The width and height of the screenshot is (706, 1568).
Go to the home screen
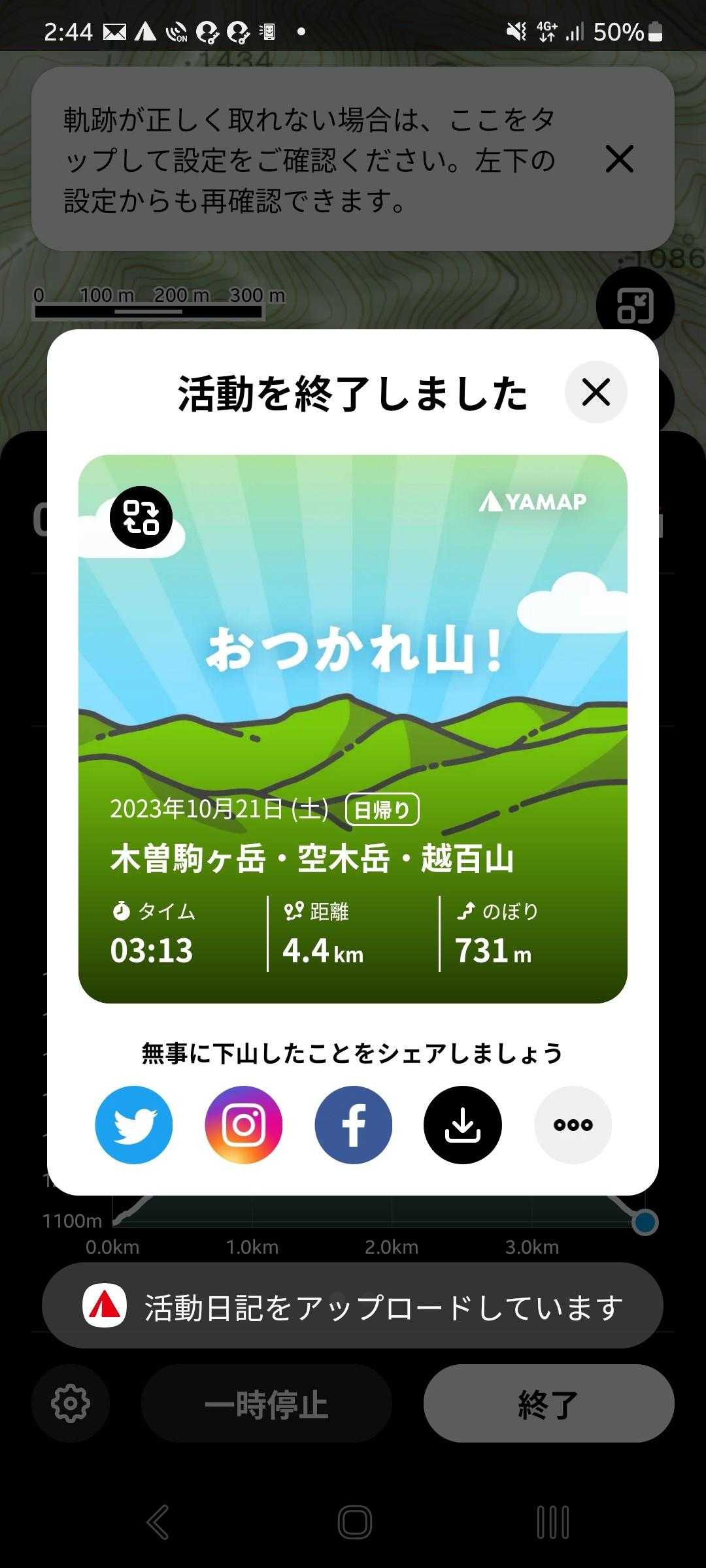pyautogui.click(x=355, y=1522)
